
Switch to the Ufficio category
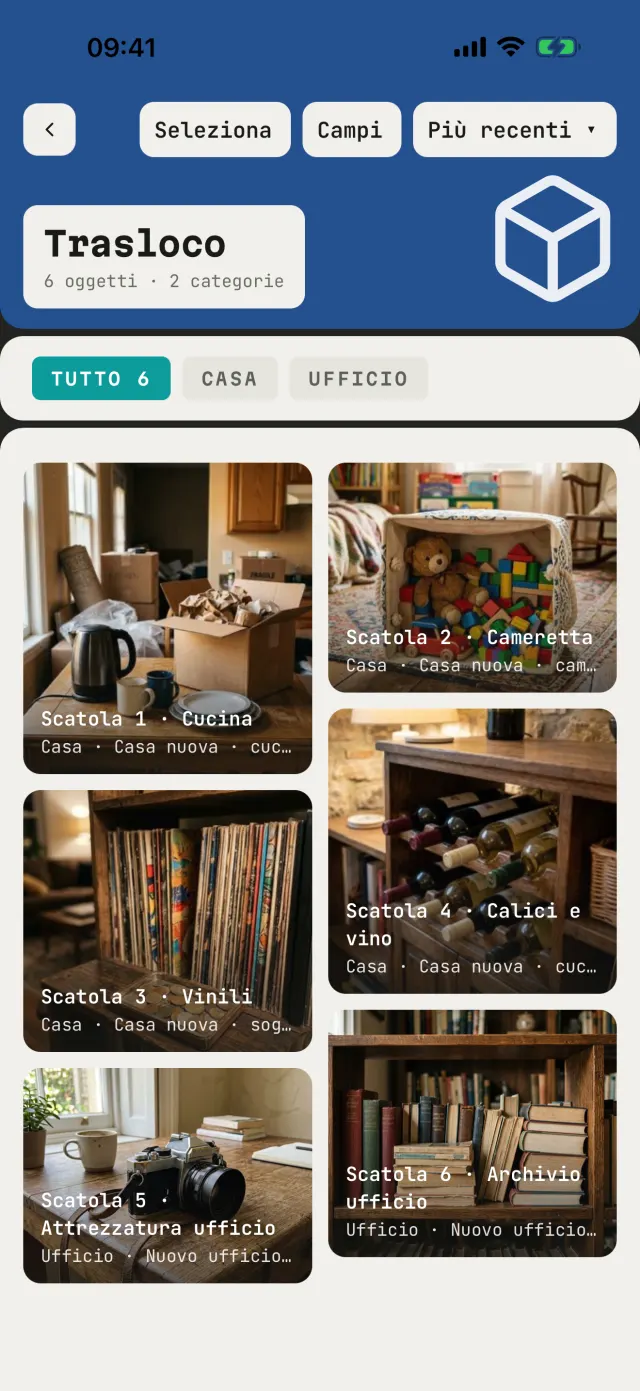[358, 379]
